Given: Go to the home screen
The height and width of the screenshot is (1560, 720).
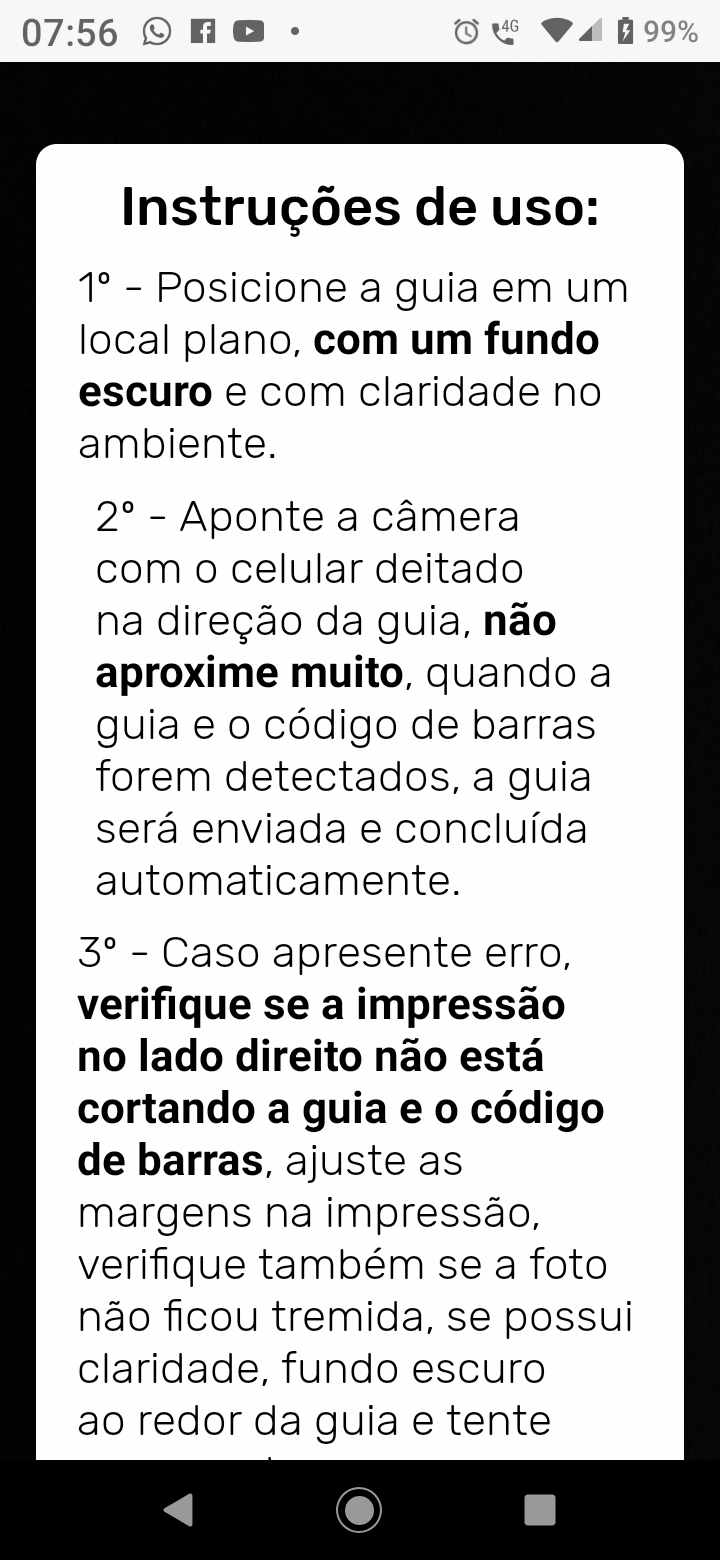Looking at the screenshot, I should pyautogui.click(x=359, y=1509).
